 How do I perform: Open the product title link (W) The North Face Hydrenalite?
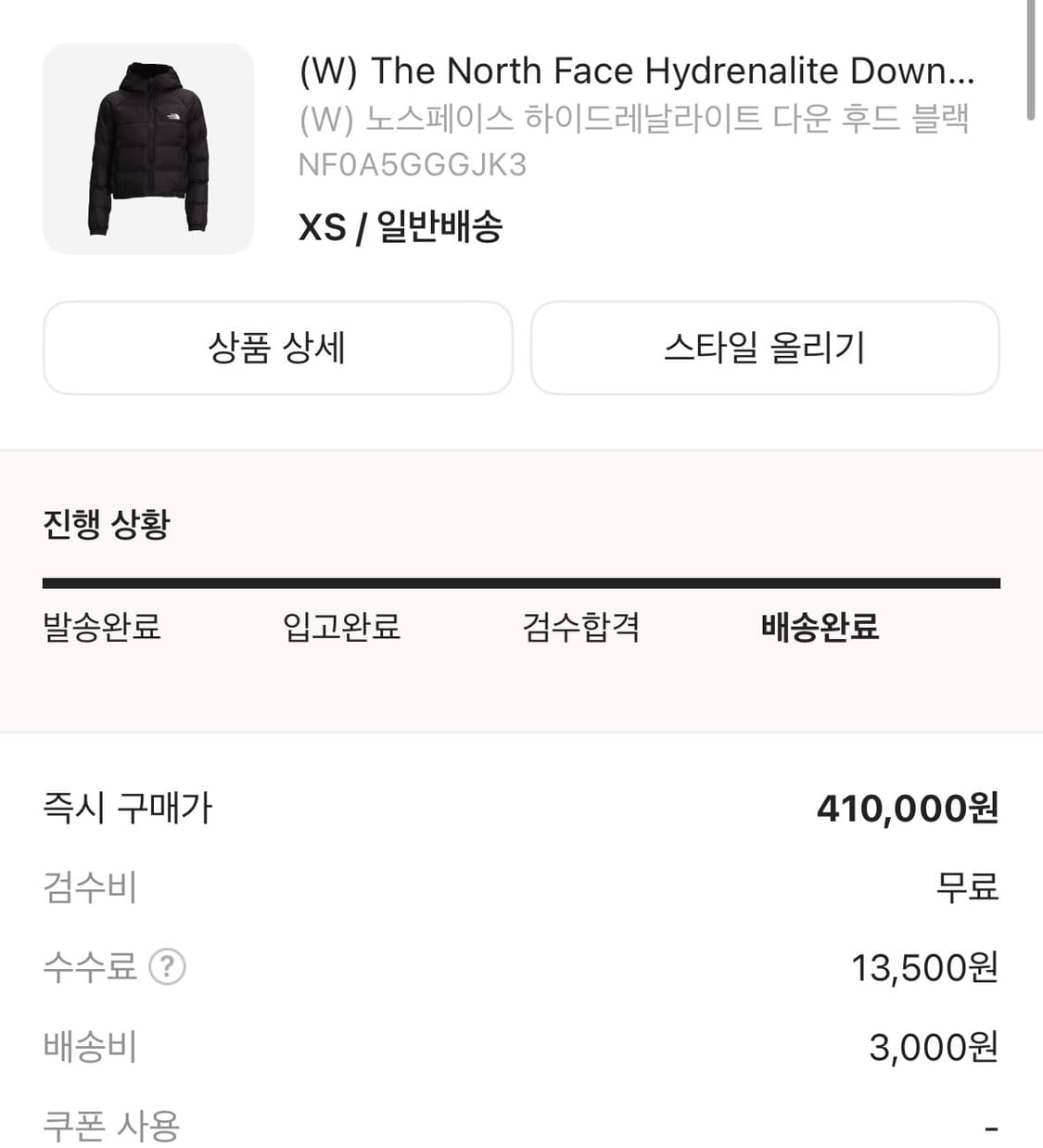636,70
